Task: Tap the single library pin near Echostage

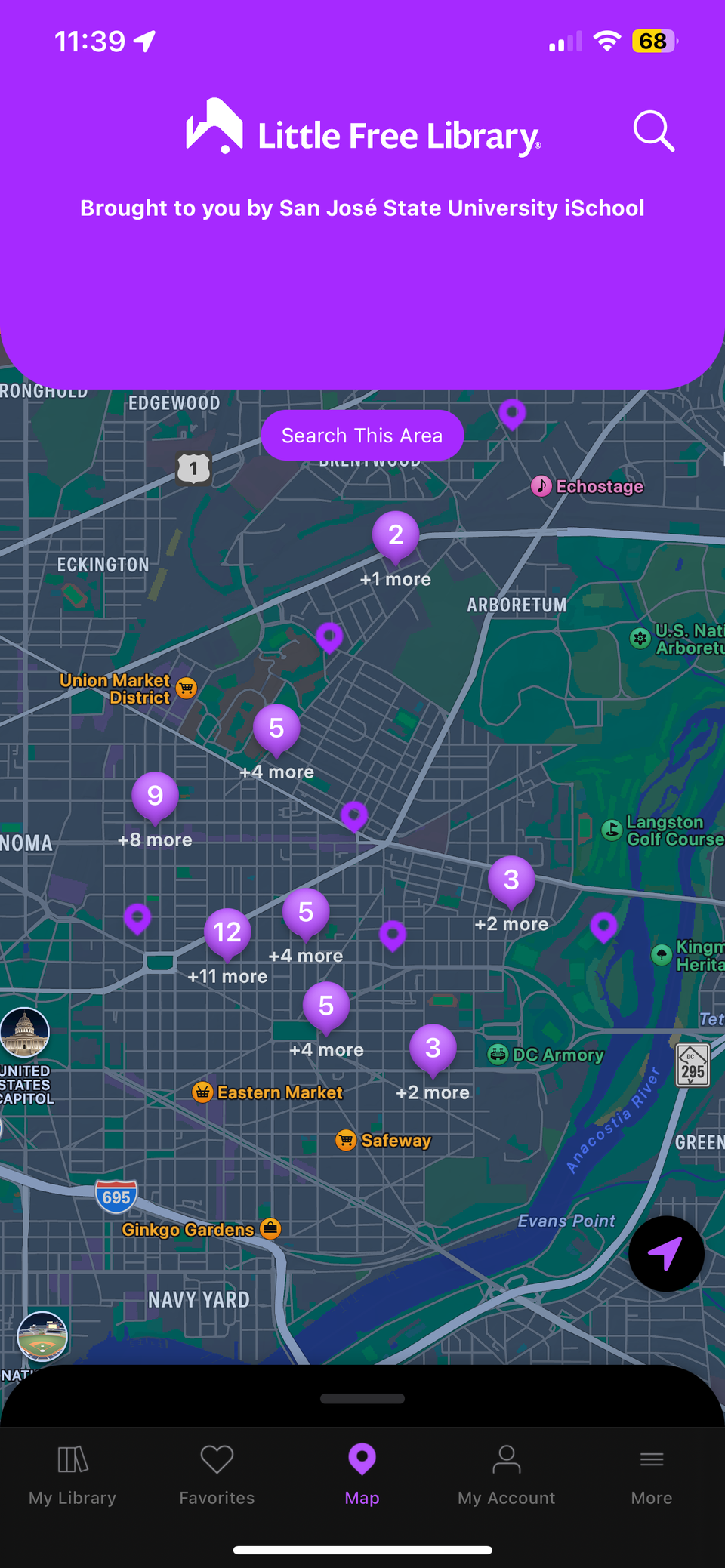Action: coord(512,413)
